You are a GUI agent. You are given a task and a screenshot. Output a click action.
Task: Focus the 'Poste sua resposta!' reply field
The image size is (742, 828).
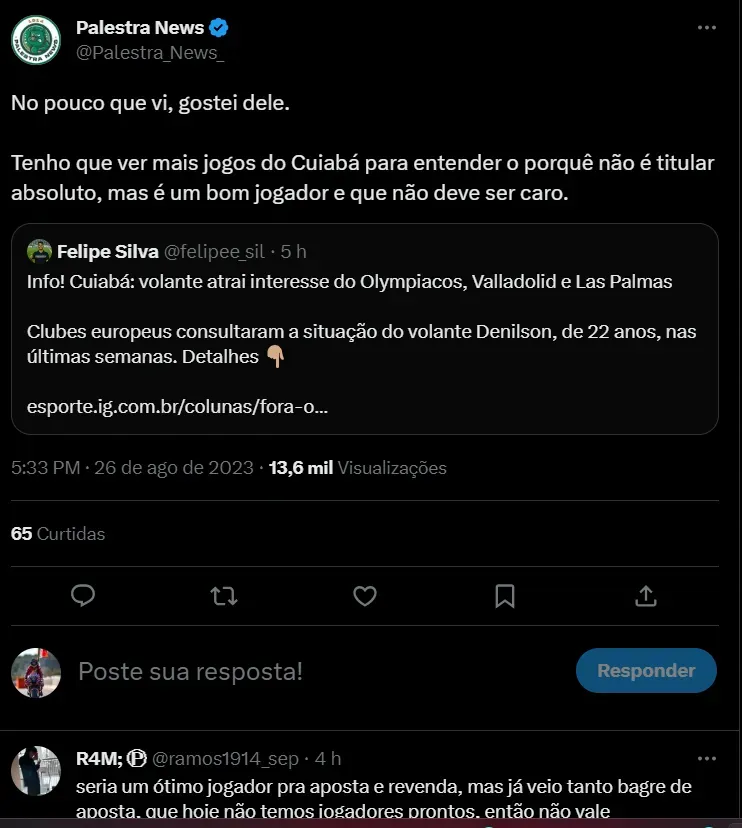point(300,671)
